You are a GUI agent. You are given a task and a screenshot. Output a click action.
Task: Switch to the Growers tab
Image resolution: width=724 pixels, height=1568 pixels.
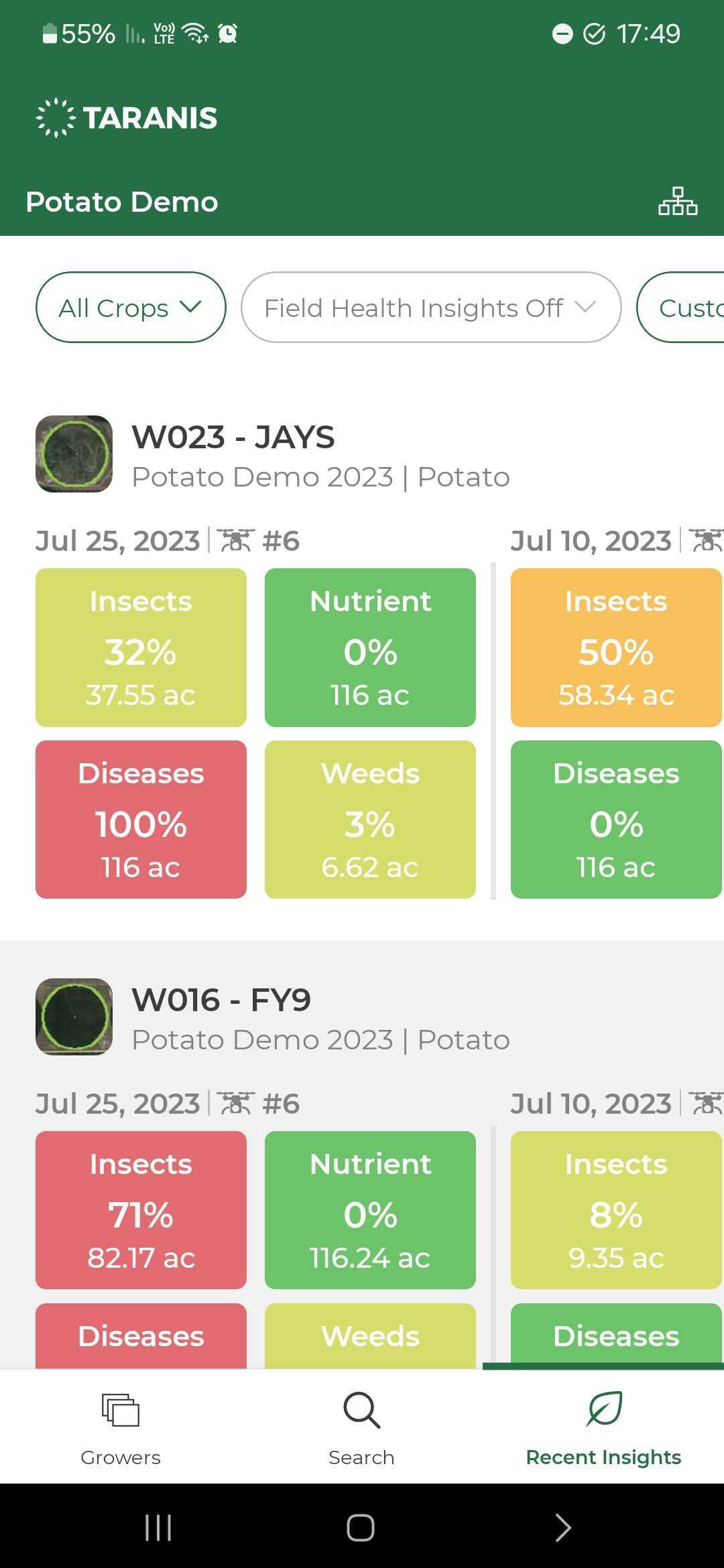click(121, 1427)
